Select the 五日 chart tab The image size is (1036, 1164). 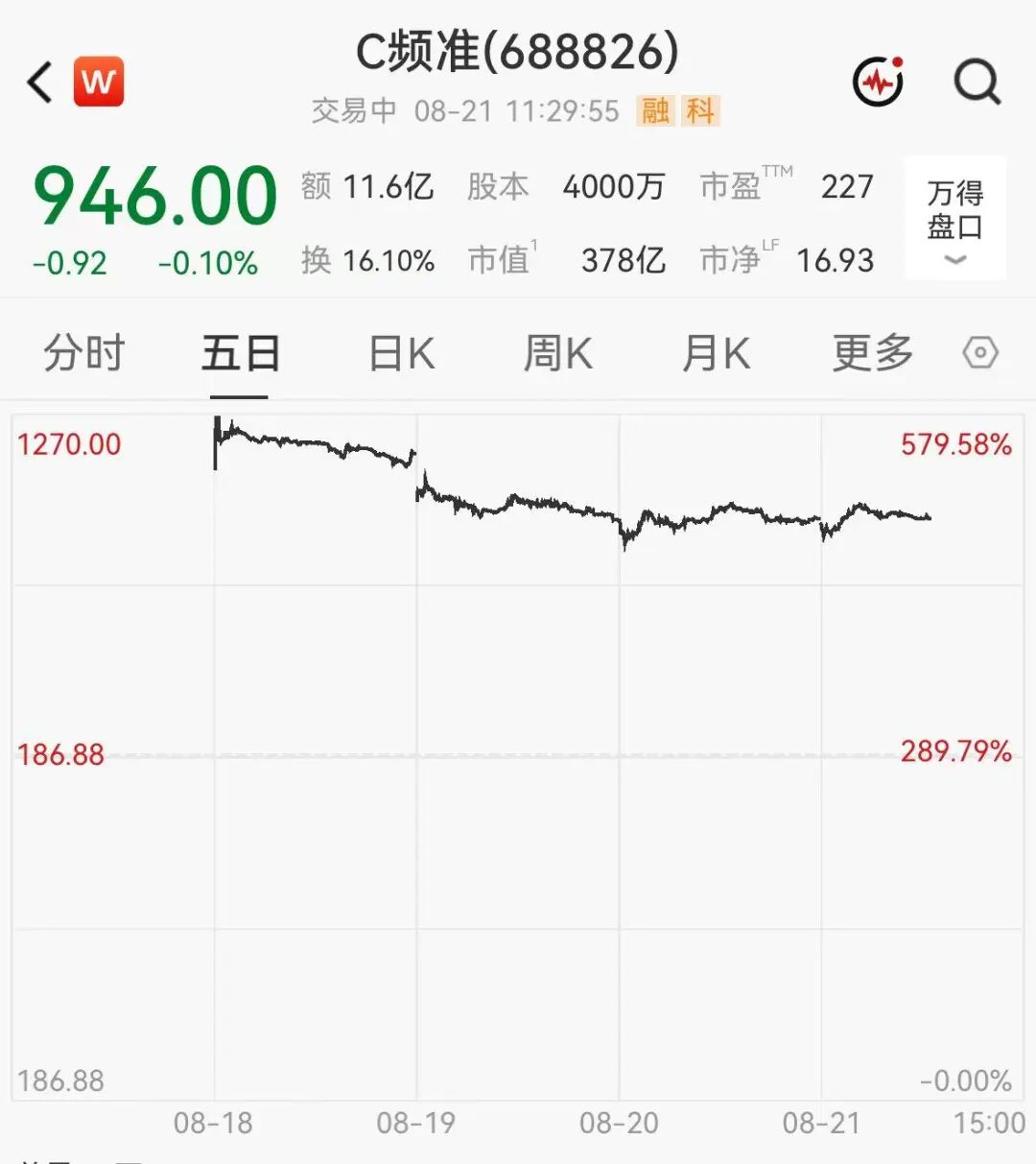[x=240, y=353]
